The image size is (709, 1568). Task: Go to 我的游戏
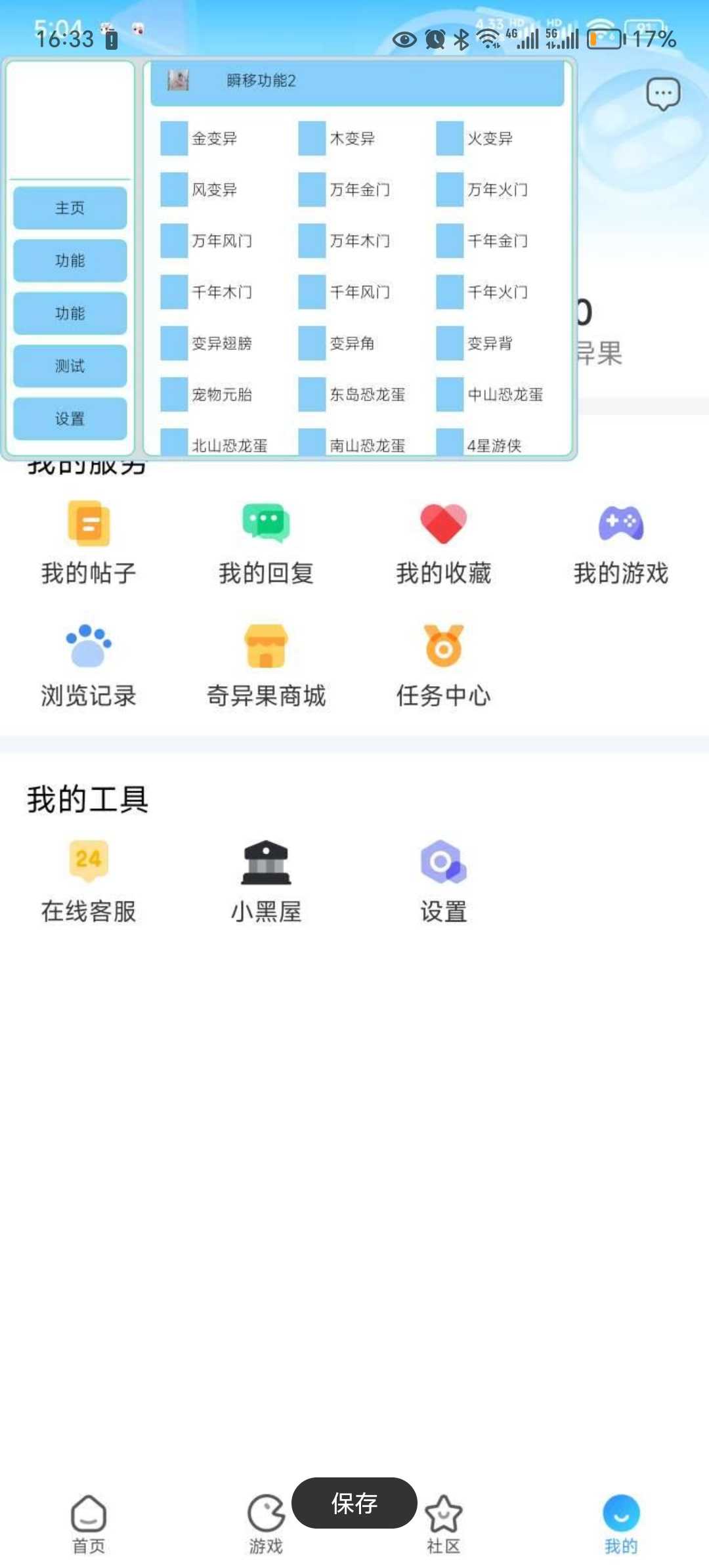[620, 544]
